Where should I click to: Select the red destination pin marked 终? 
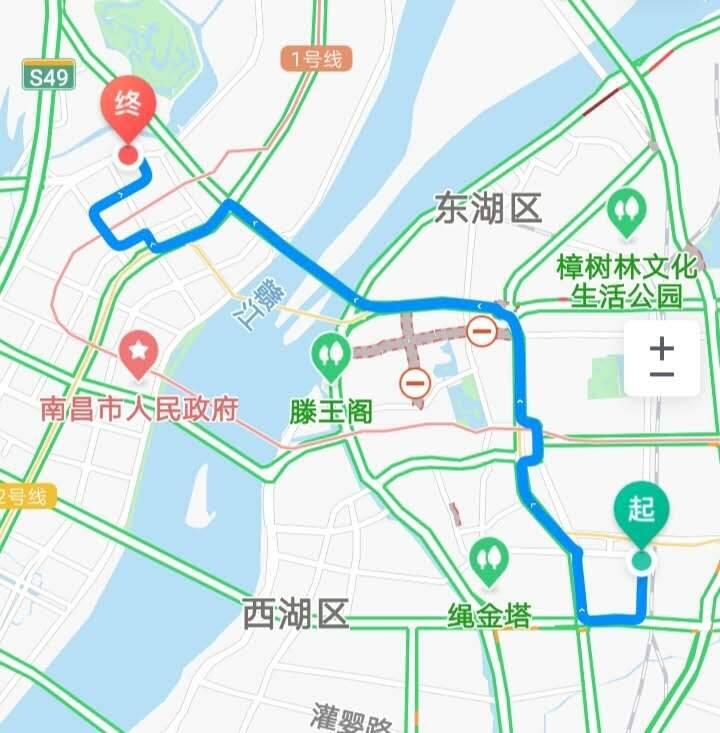128,111
